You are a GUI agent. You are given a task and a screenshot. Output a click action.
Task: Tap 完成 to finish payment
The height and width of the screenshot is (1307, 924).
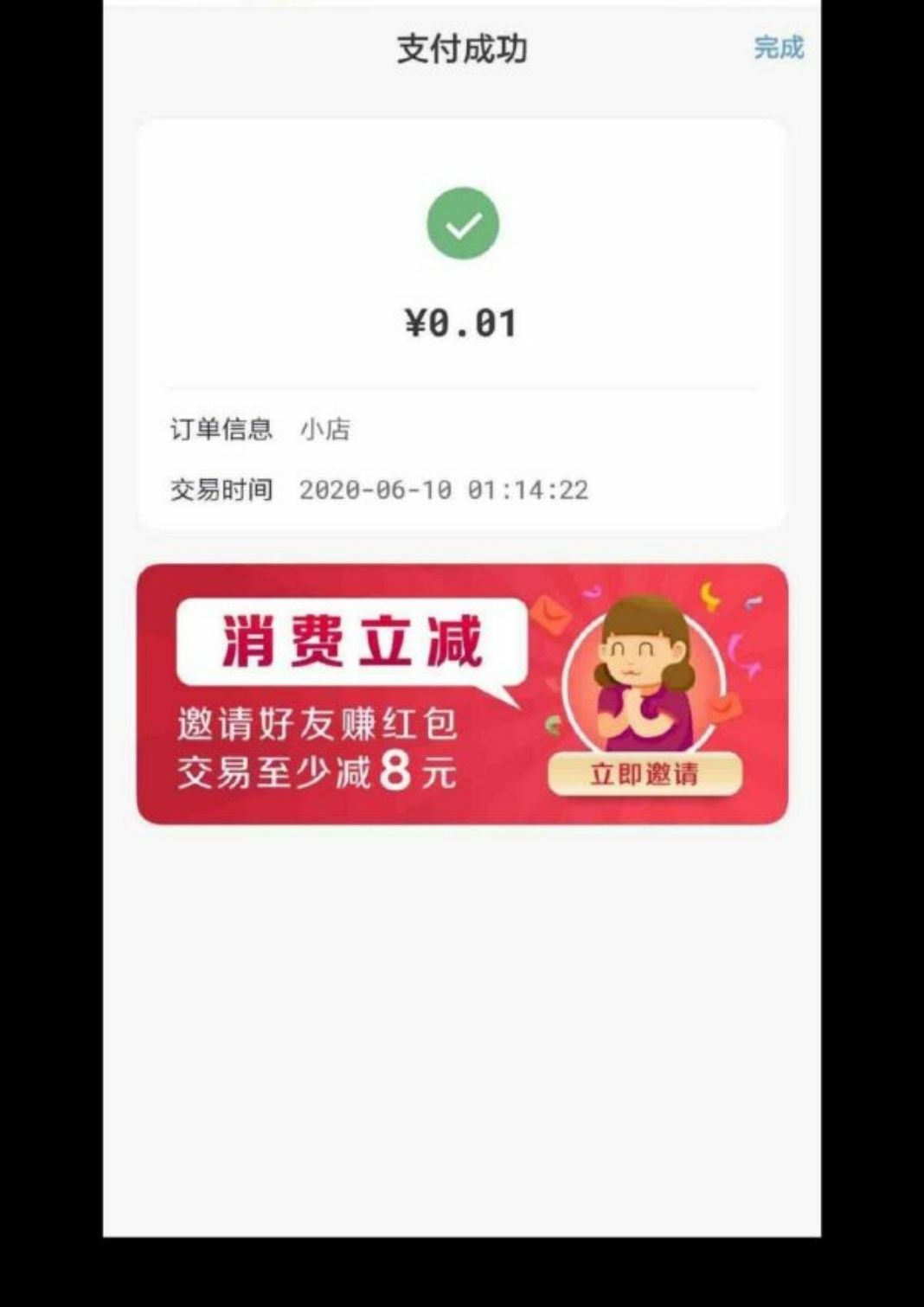[778, 48]
